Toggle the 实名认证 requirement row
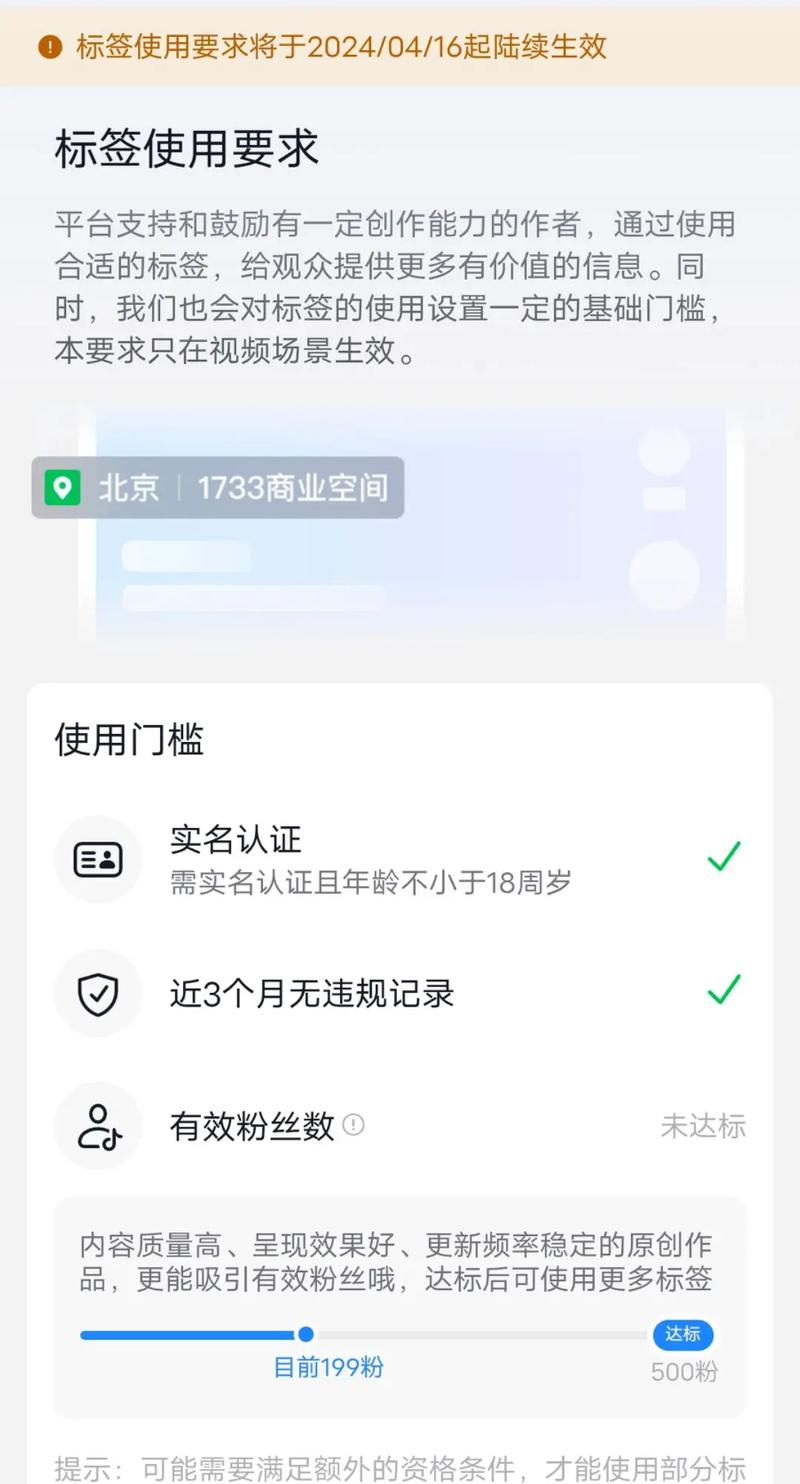Screen dimensions: 800x1484 click(400, 858)
